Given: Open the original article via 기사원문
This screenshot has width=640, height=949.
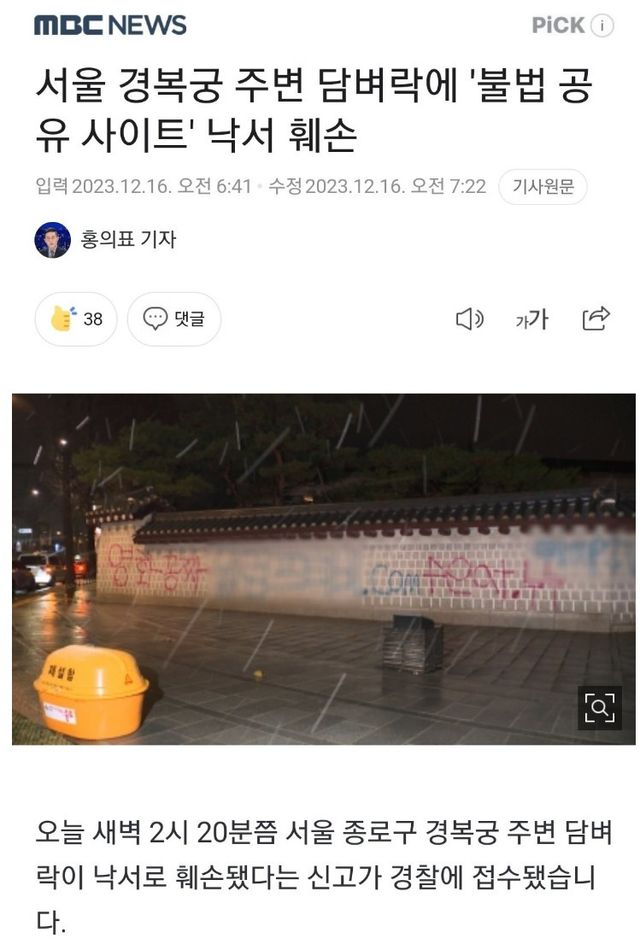Looking at the screenshot, I should pyautogui.click(x=542, y=187).
